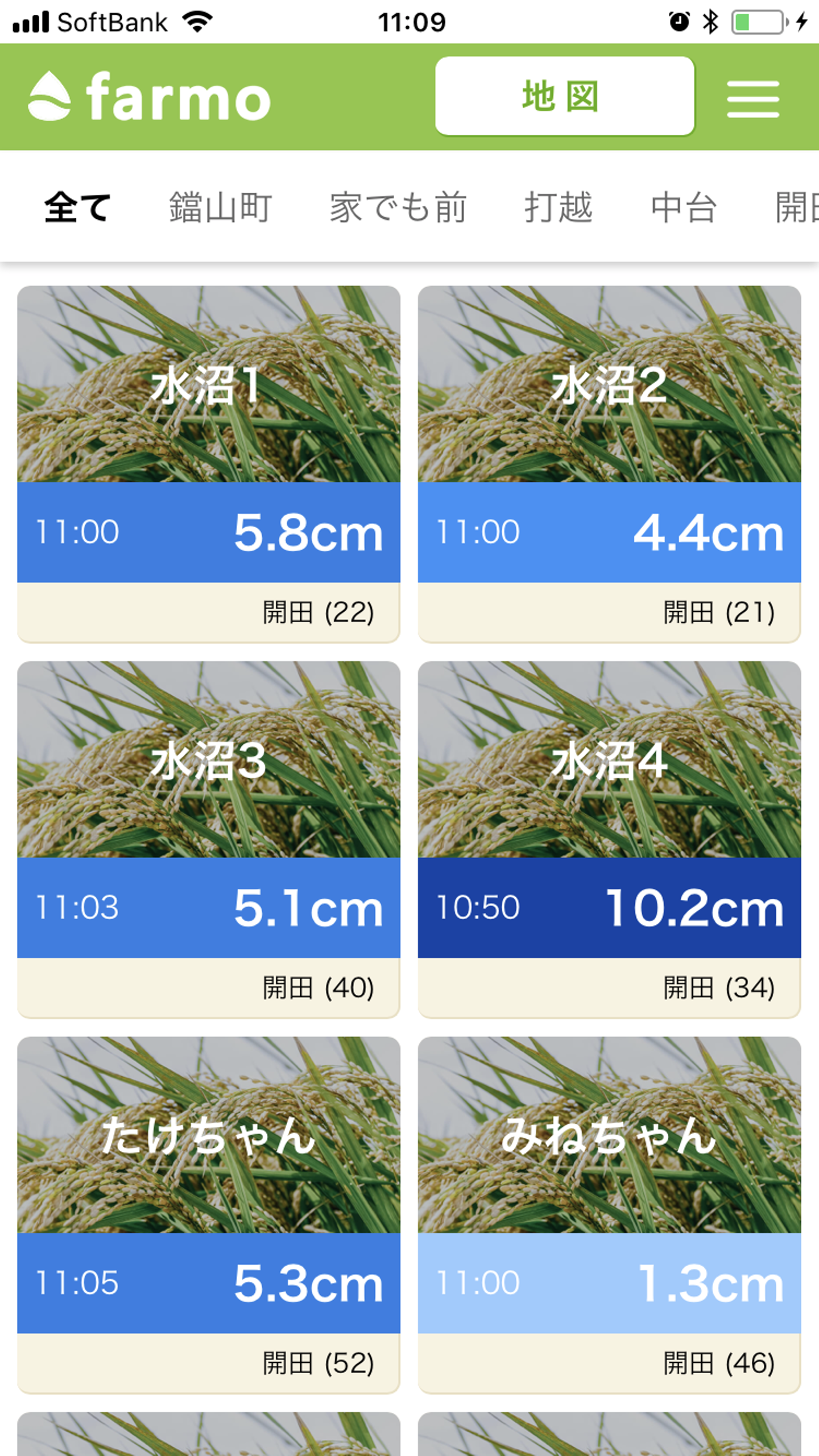Open the 地図 map view

coord(564,96)
